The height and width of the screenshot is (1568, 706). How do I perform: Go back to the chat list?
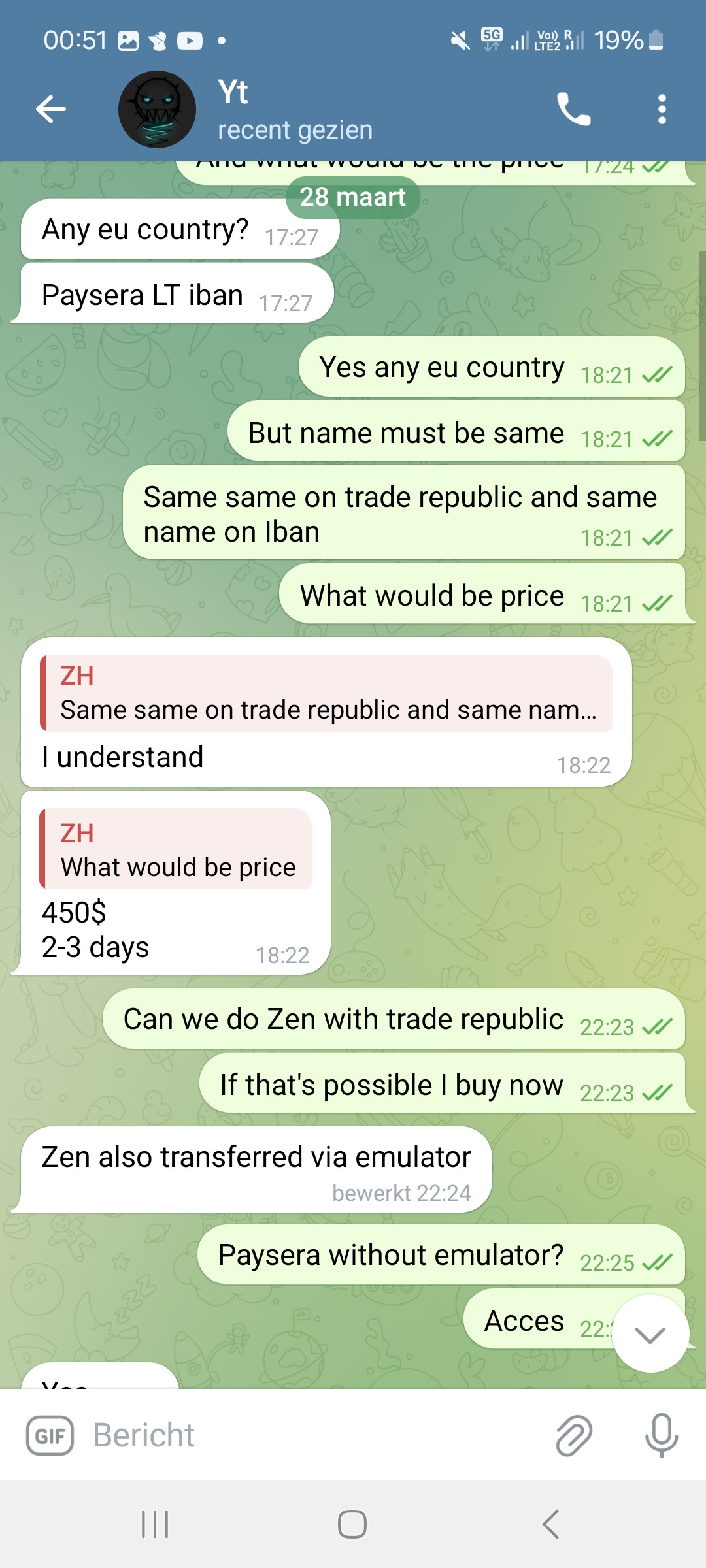(x=51, y=109)
